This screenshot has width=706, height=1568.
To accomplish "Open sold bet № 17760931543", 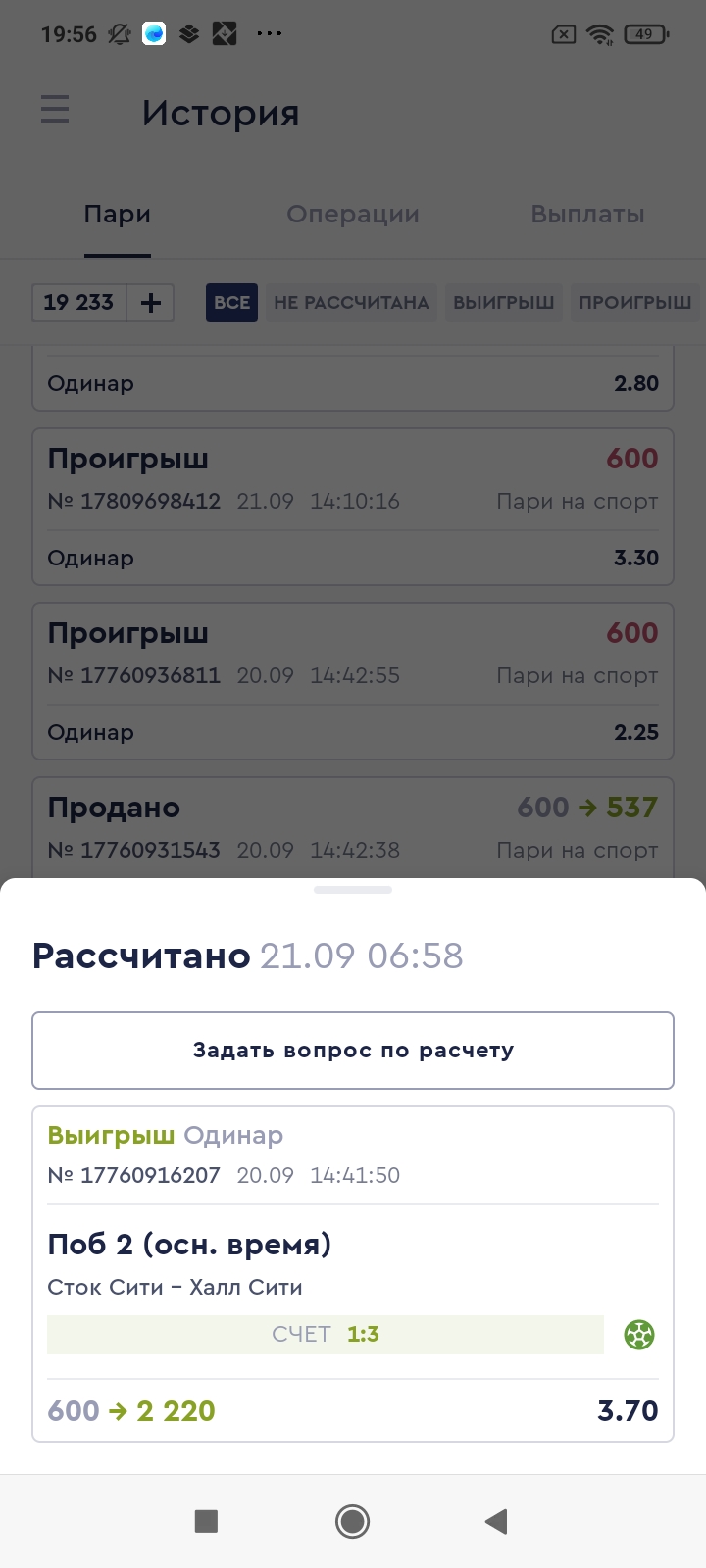I will [x=353, y=828].
